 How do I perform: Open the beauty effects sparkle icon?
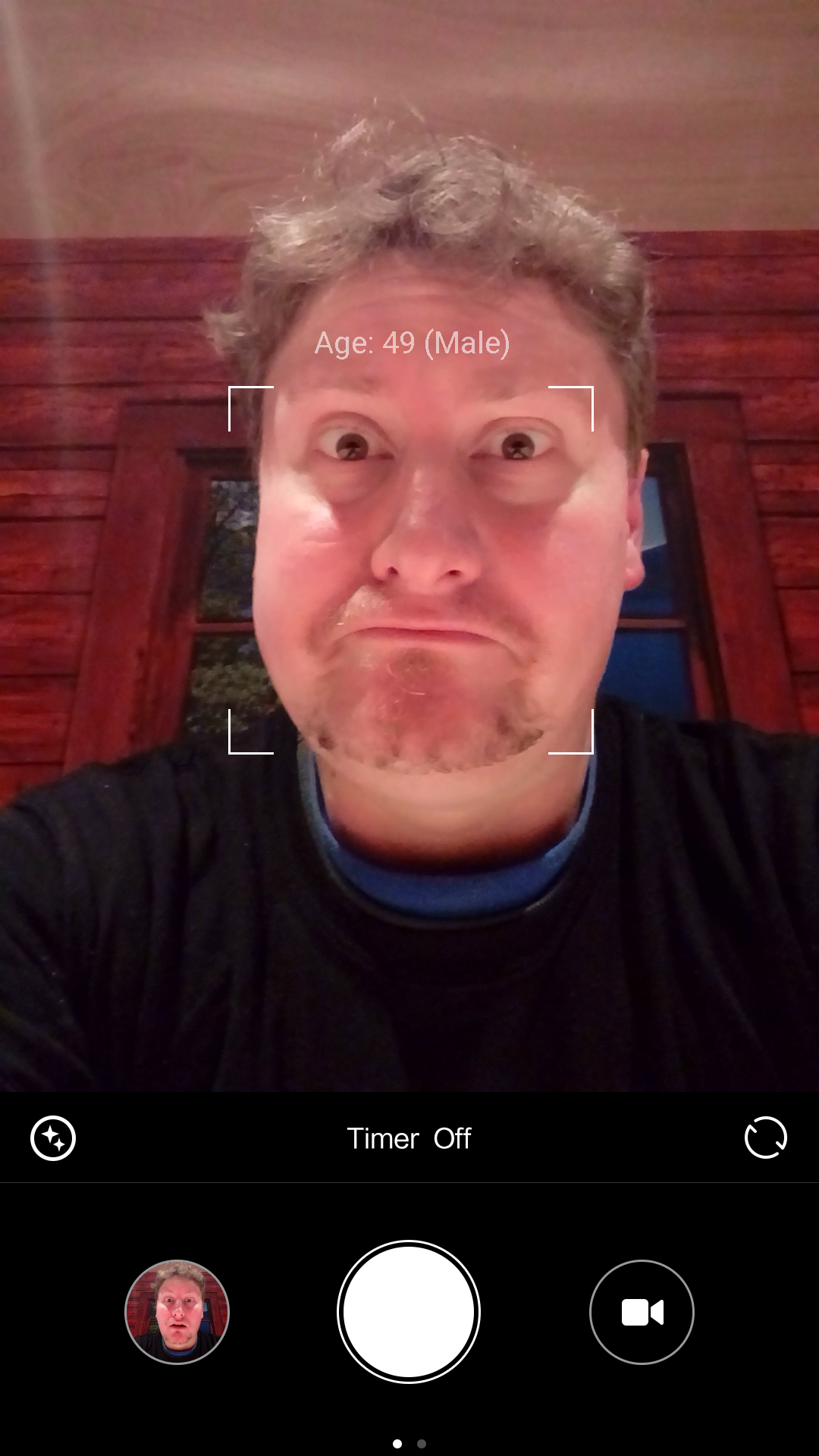[53, 1138]
